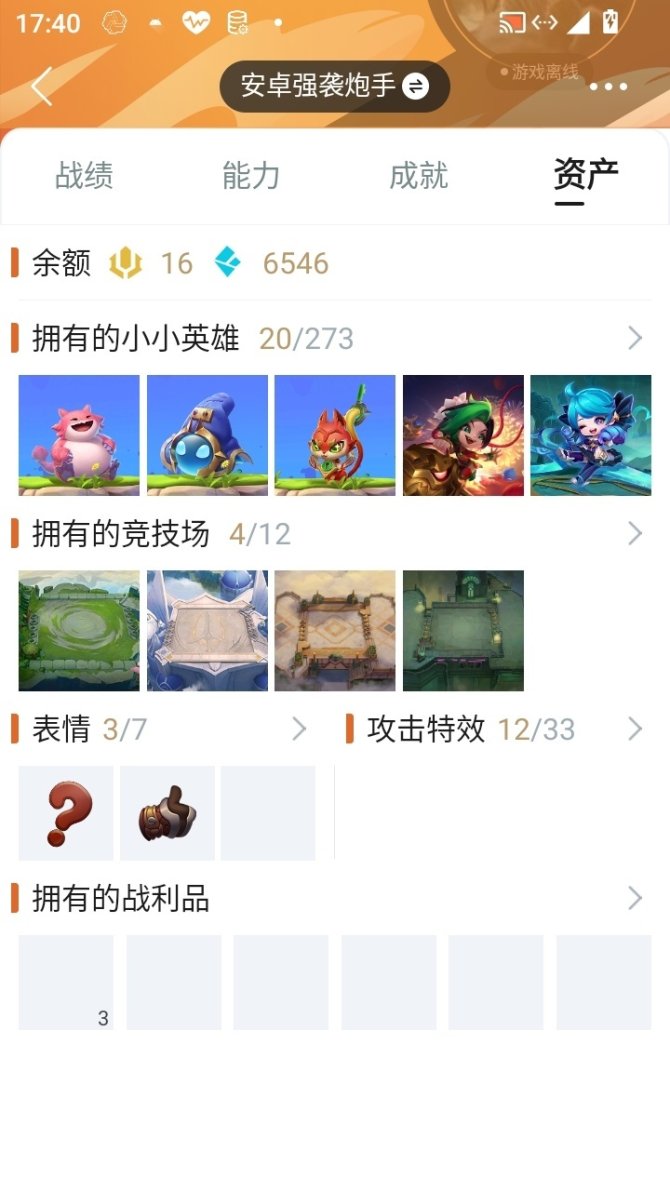The width and height of the screenshot is (670, 1191).
Task: Switch account via 安卓强袭炮手 selector
Action: (x=334, y=87)
